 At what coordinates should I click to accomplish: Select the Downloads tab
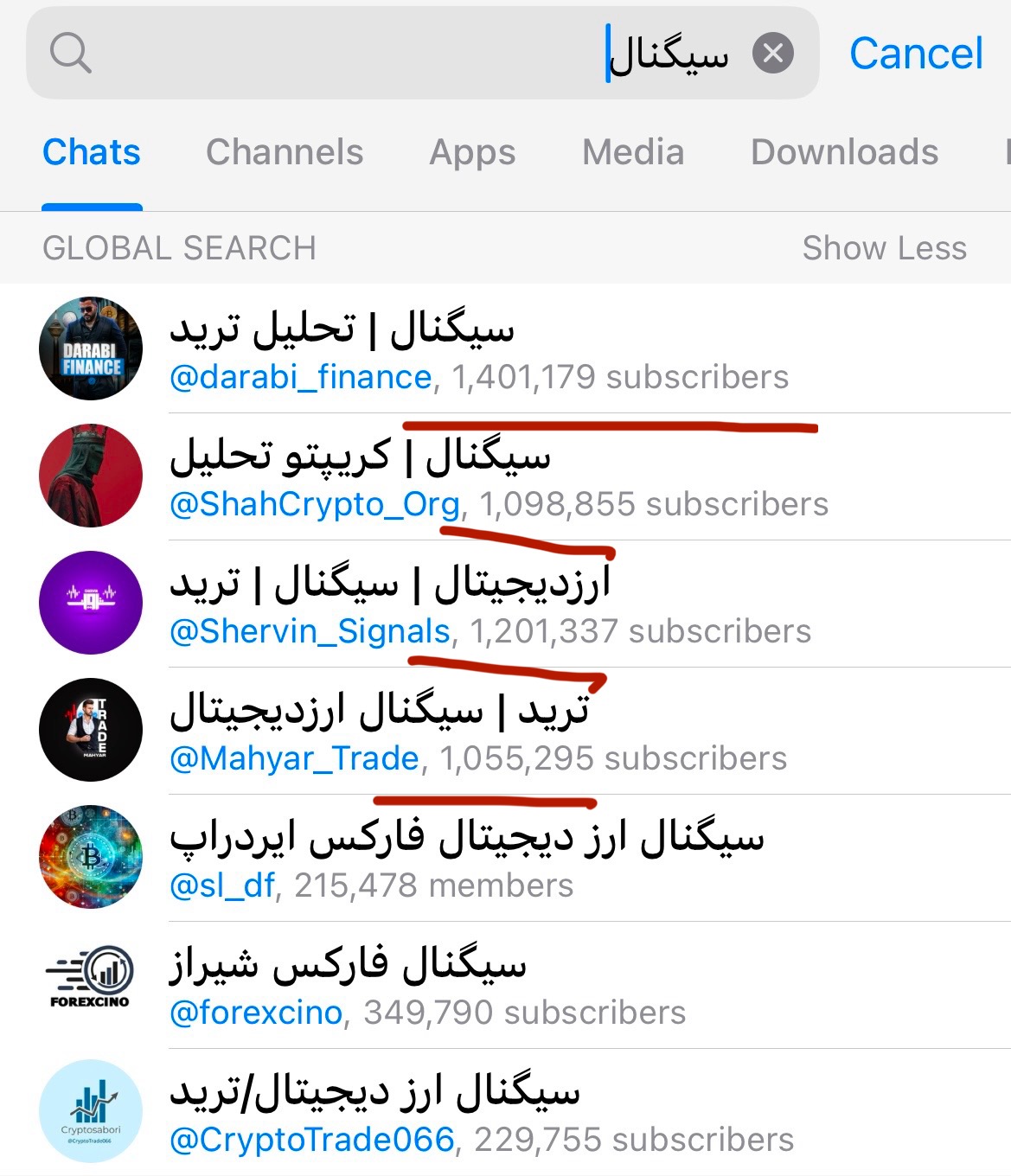tap(844, 152)
